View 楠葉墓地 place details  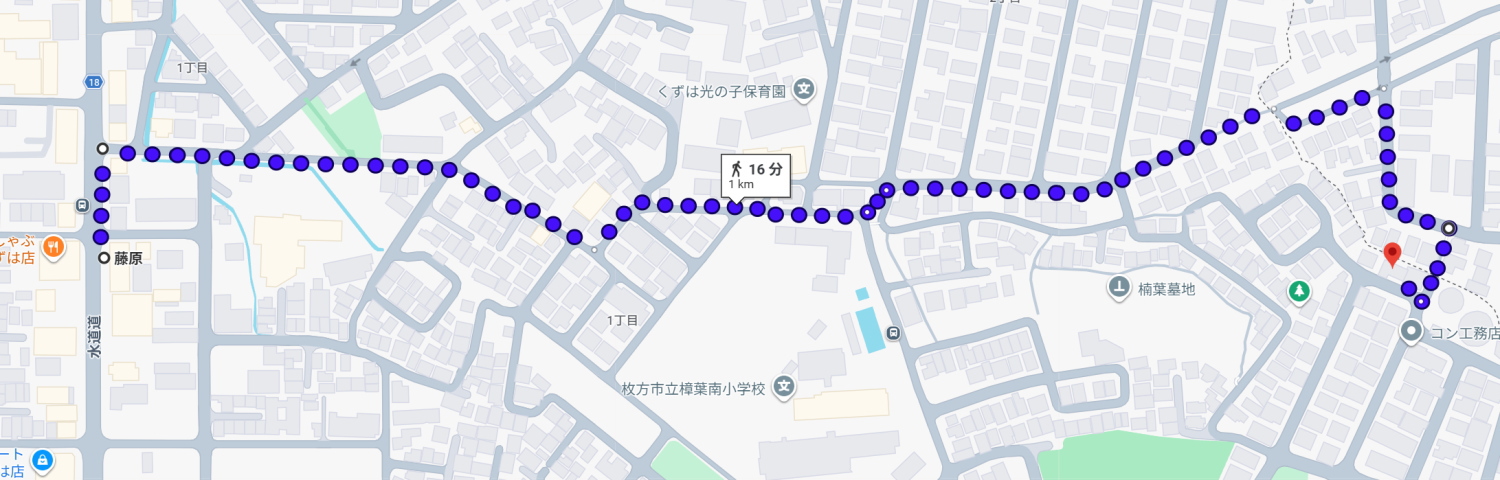[1117, 289]
